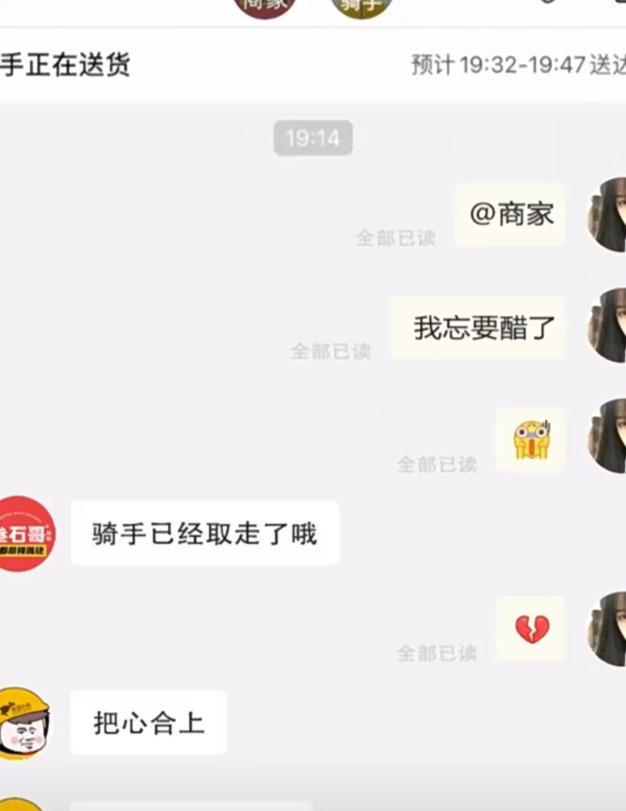Tap the 骑手 avatar in the header
This screenshot has height=811, width=626.
(x=361, y=7)
